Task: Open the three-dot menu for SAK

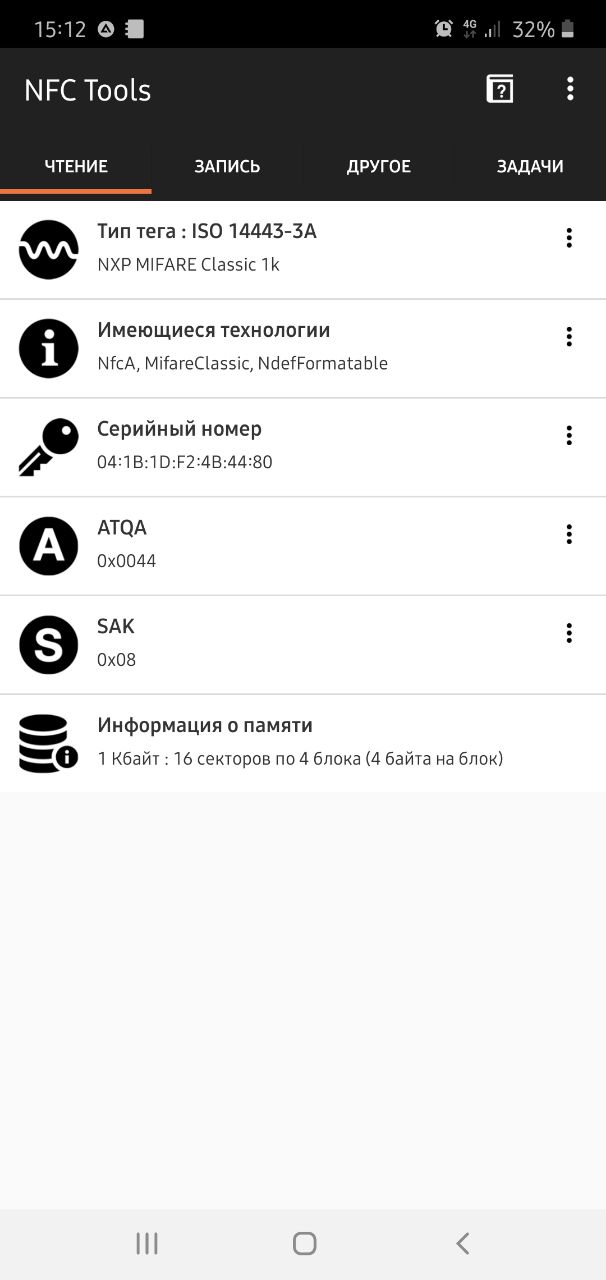Action: point(569,634)
